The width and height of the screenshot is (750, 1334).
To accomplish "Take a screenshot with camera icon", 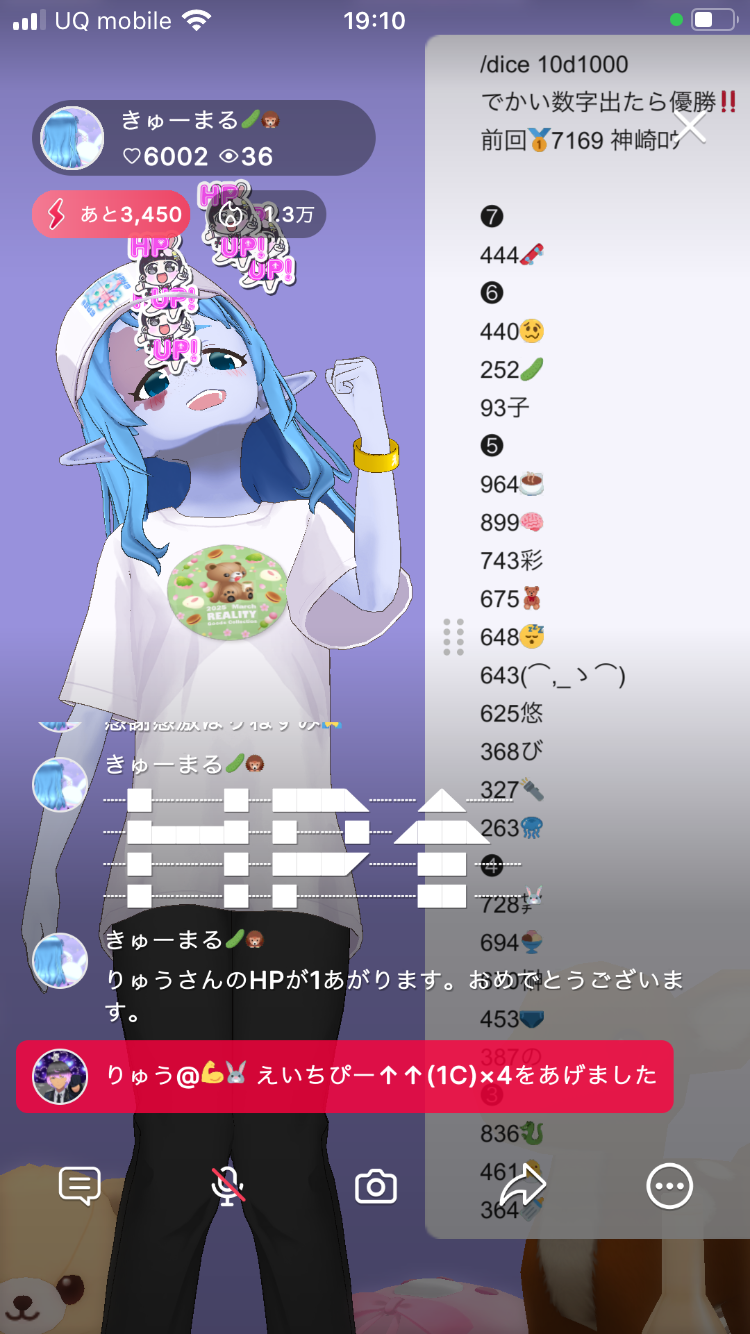I will [376, 1187].
